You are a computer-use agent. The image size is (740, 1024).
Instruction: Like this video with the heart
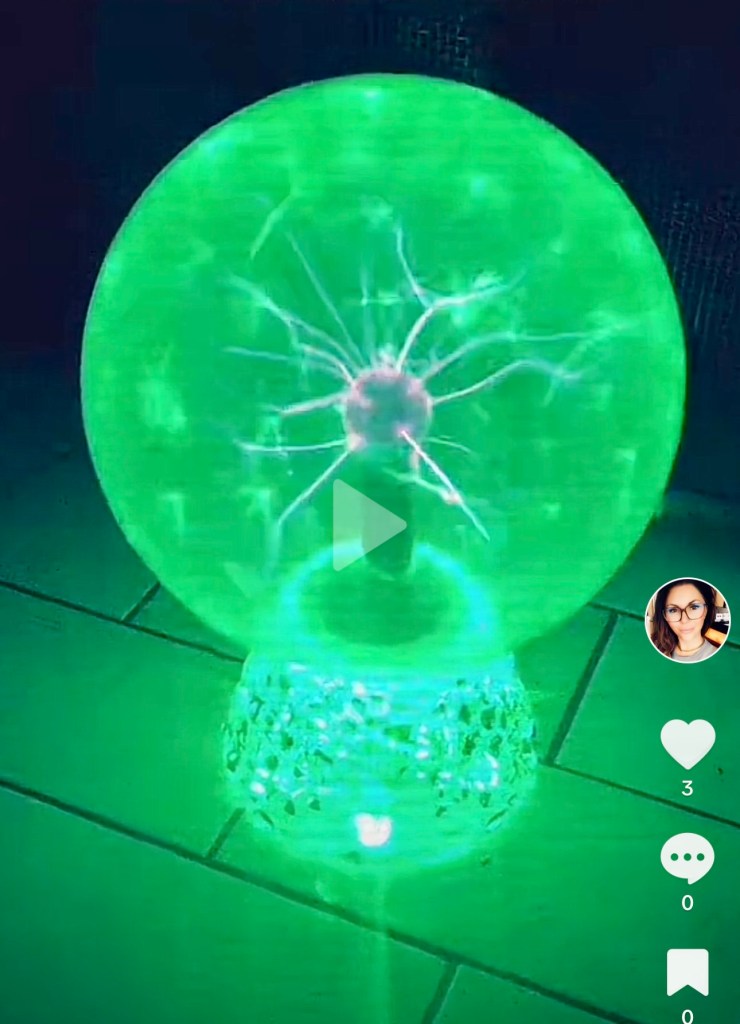(x=687, y=744)
